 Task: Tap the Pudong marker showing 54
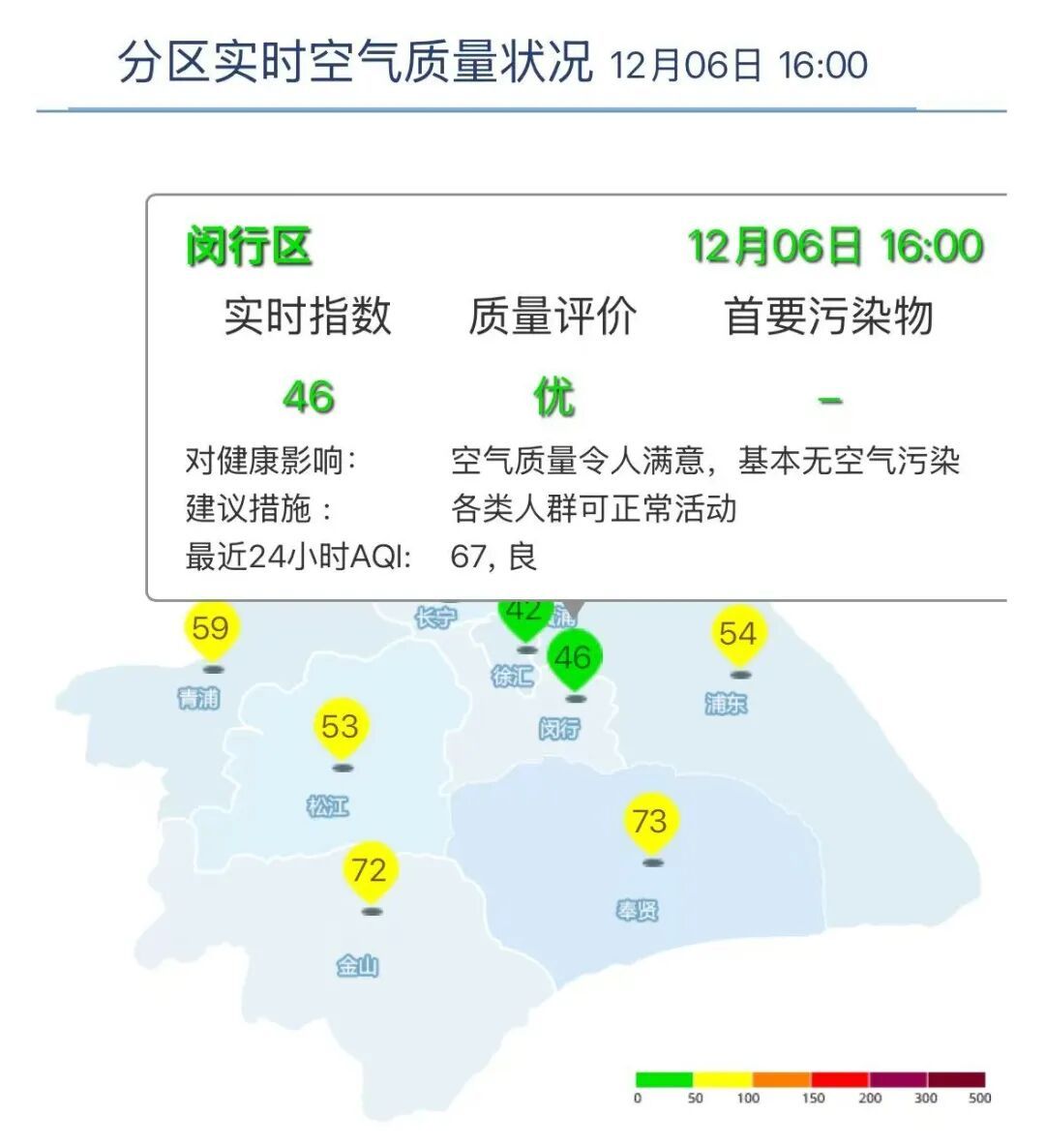click(x=739, y=635)
